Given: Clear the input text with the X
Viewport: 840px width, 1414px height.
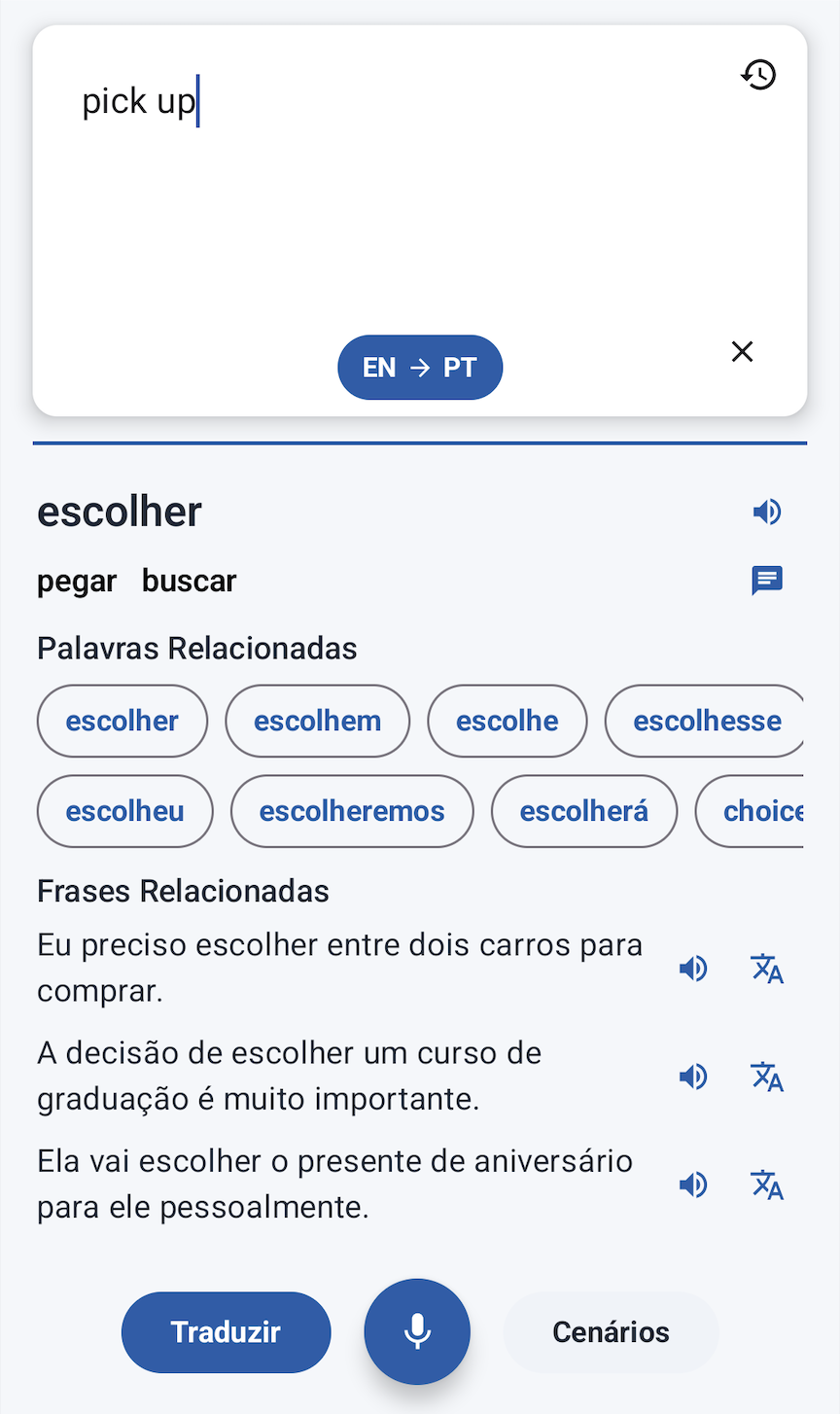Looking at the screenshot, I should pos(742,351).
